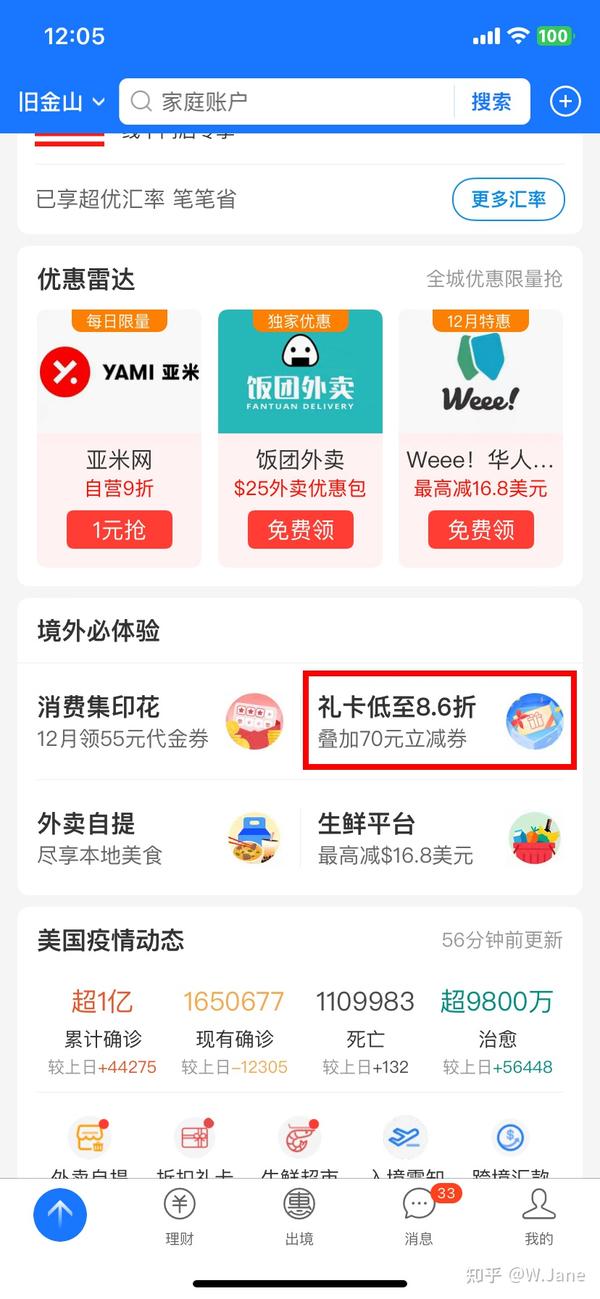The height and width of the screenshot is (1299, 600).
Task: Open the 消息 tab
Action: 419,1217
